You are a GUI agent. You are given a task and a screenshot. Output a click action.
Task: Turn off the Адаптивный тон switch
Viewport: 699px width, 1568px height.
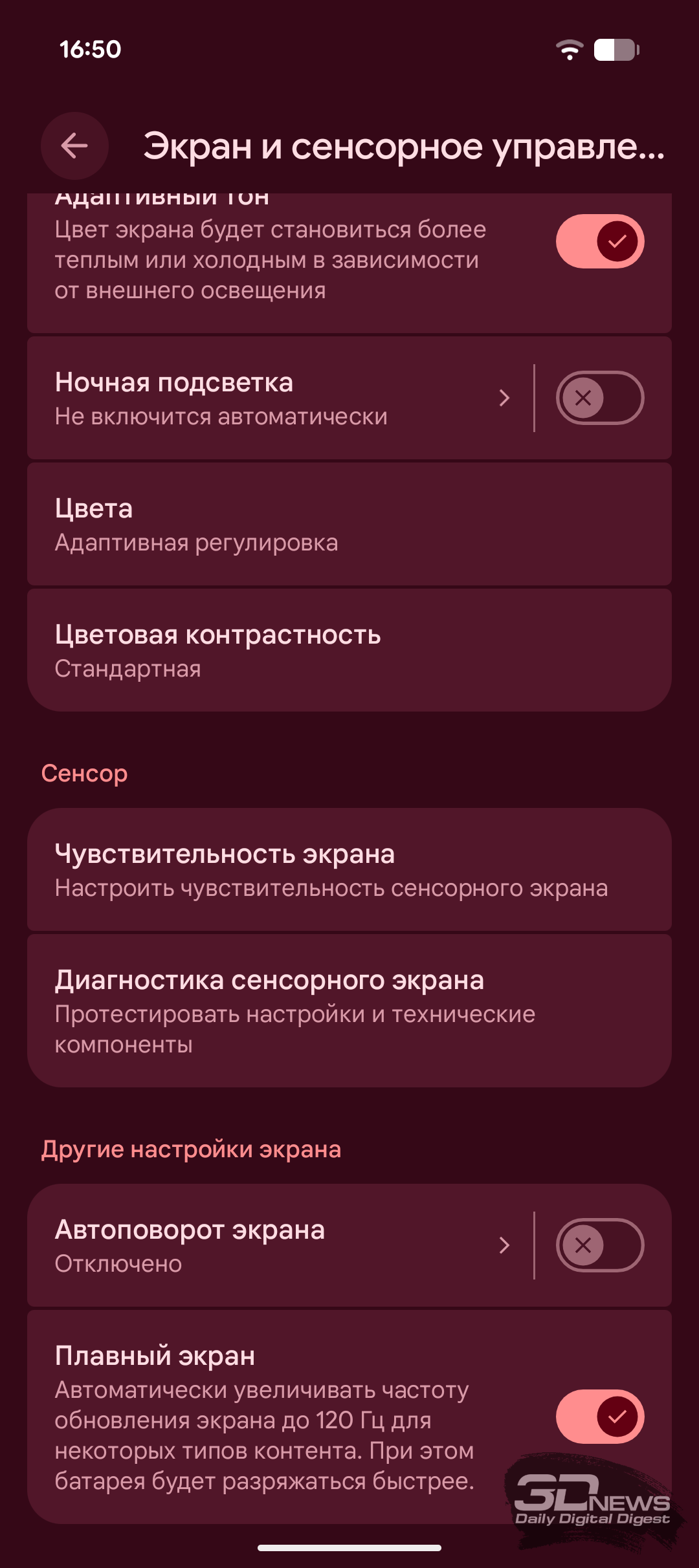point(599,241)
